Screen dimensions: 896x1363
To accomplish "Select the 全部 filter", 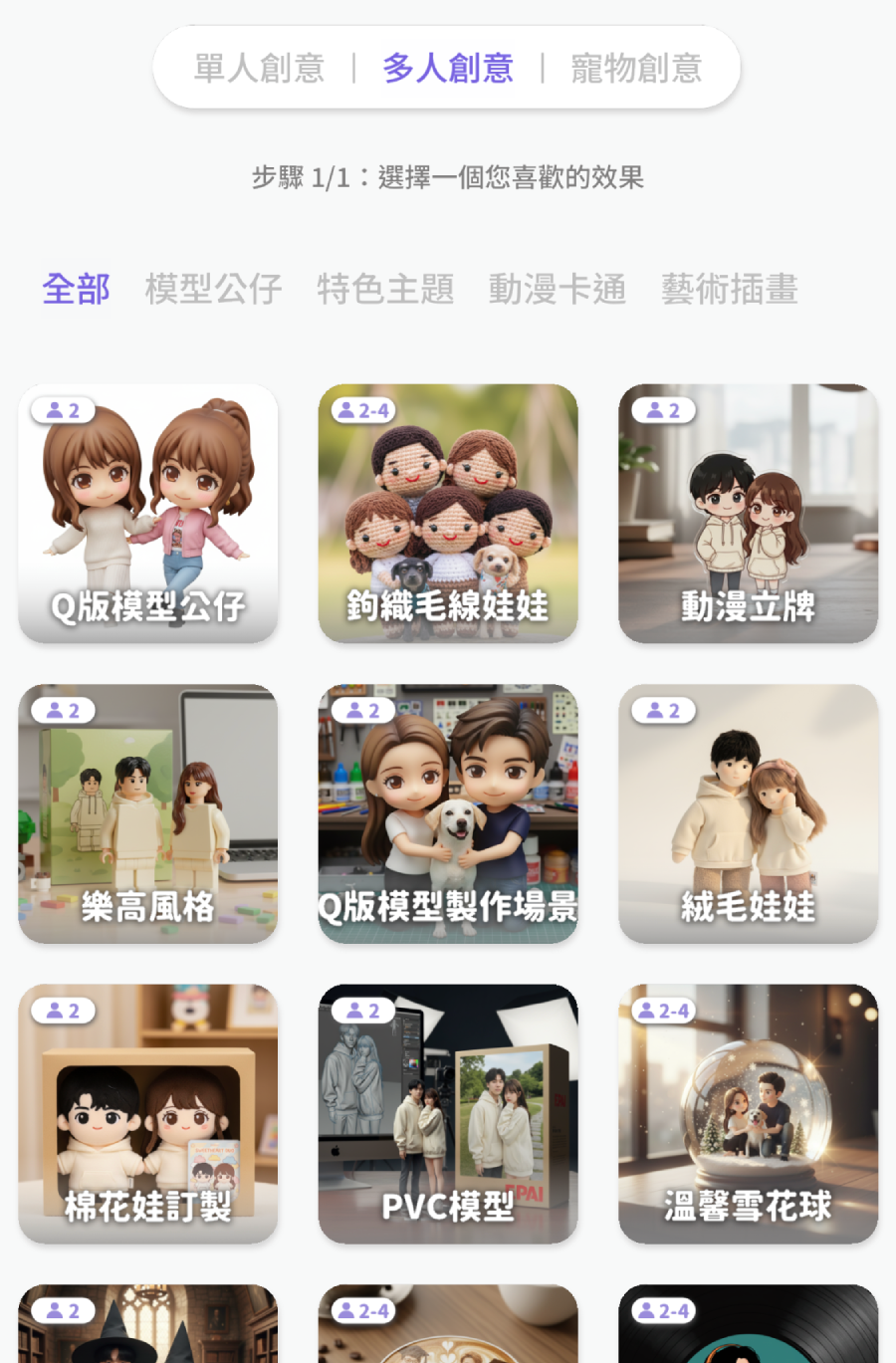I will [75, 290].
